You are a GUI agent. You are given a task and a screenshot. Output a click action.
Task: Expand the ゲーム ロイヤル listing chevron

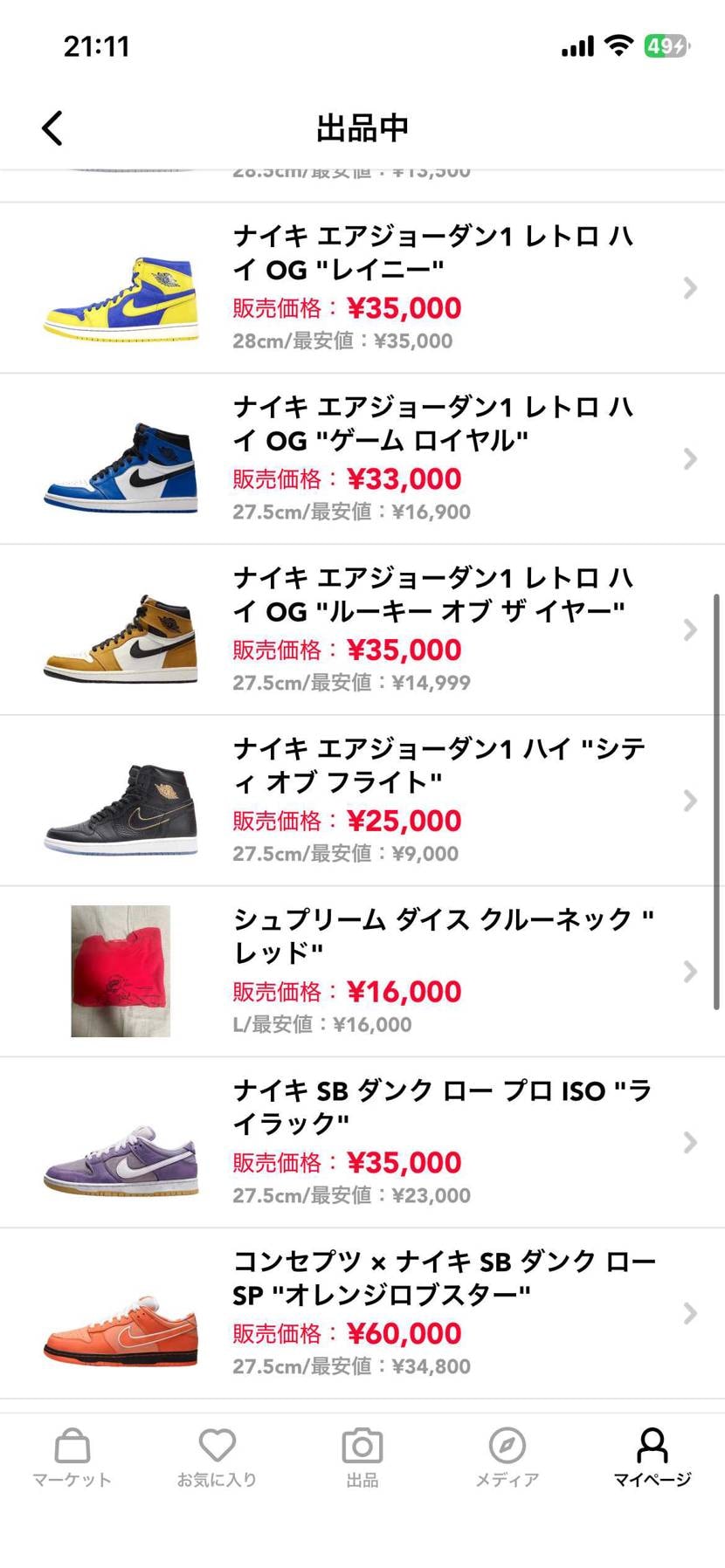689,458
